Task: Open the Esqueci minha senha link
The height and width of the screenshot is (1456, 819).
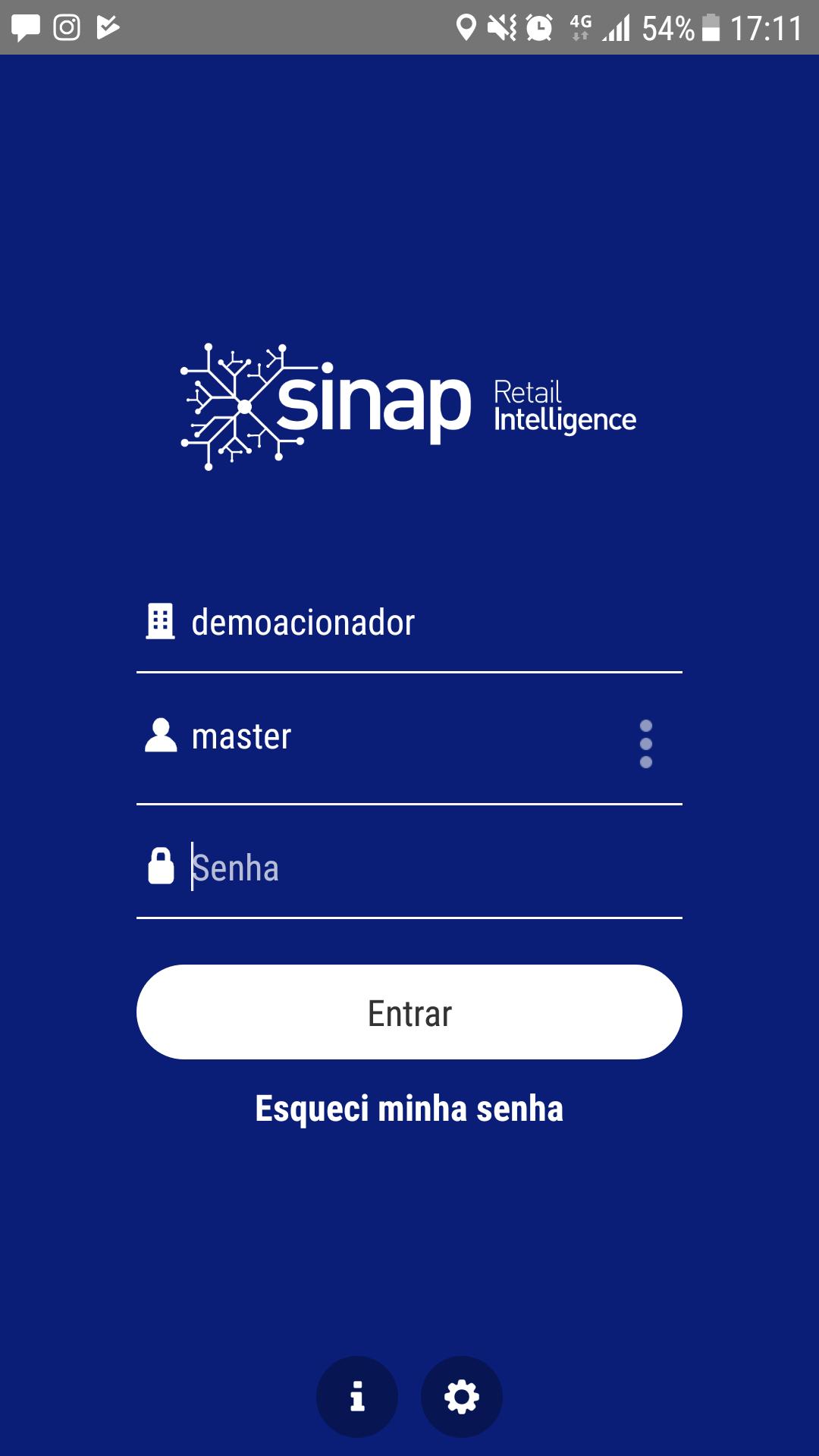Action: (409, 1109)
